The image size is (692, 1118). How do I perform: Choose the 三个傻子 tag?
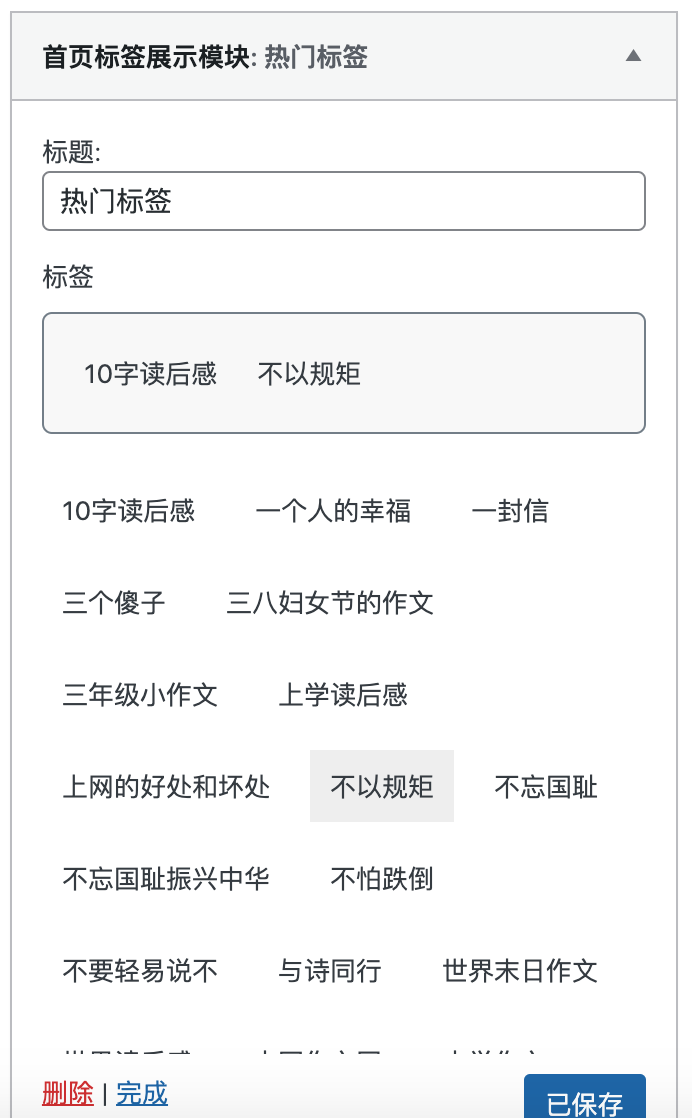click(x=114, y=603)
